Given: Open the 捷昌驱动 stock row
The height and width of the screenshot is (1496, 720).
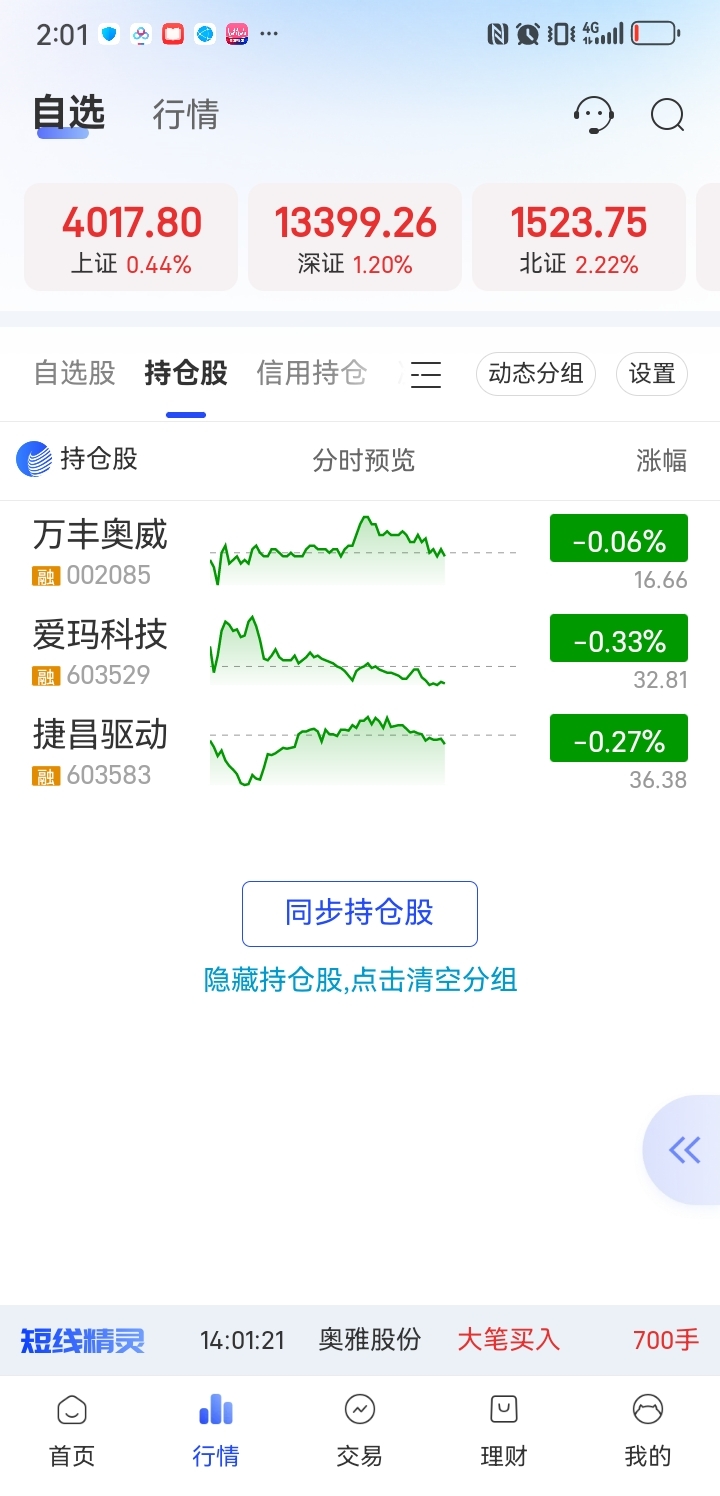Looking at the screenshot, I should tap(360, 751).
